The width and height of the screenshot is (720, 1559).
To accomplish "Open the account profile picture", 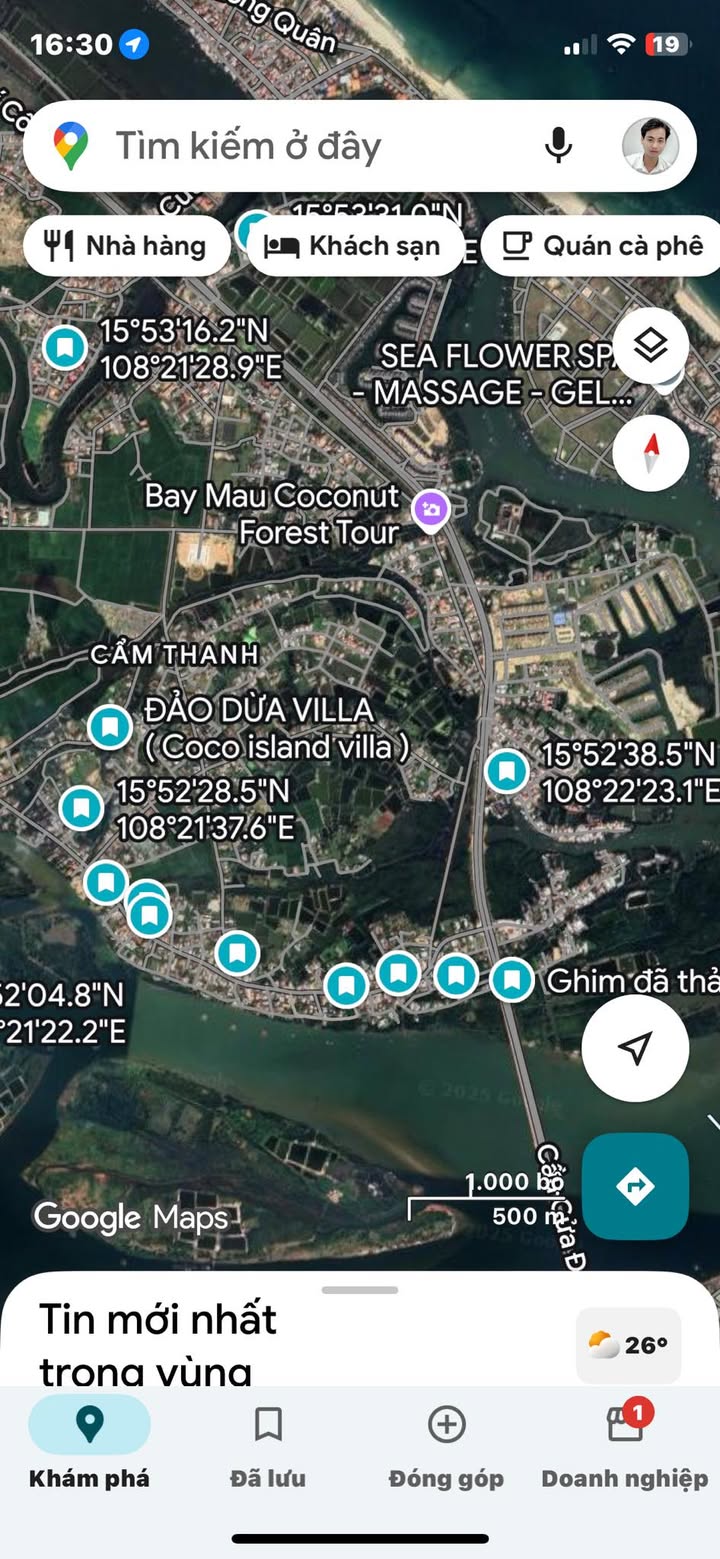I will tap(650, 147).
